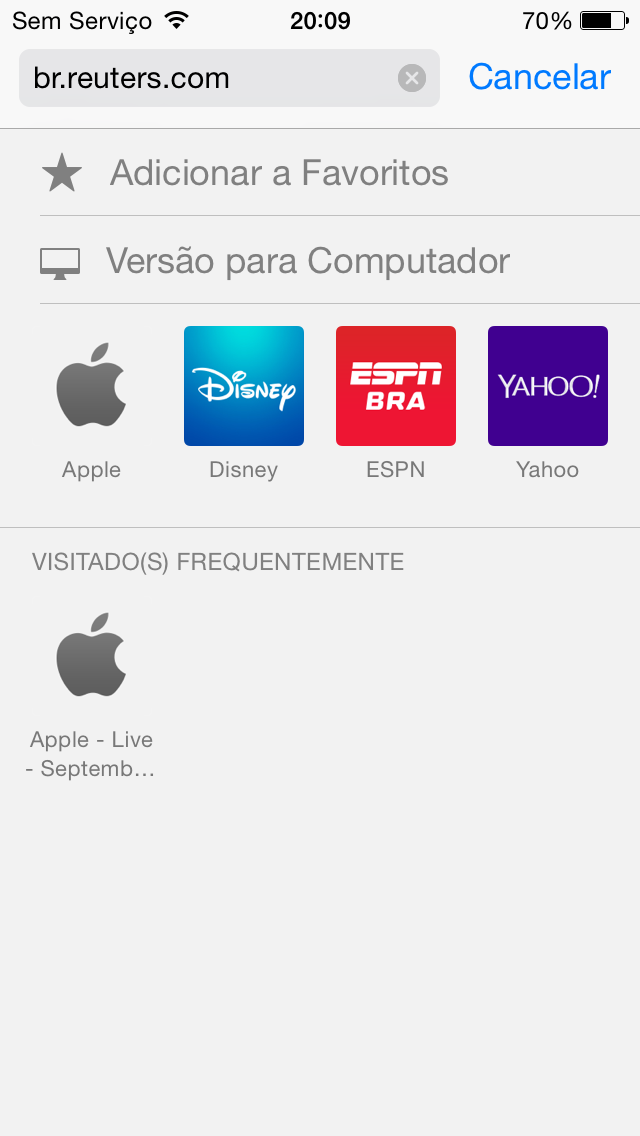Open the ESPN favorite site
The width and height of the screenshot is (640, 1136).
[x=396, y=402]
